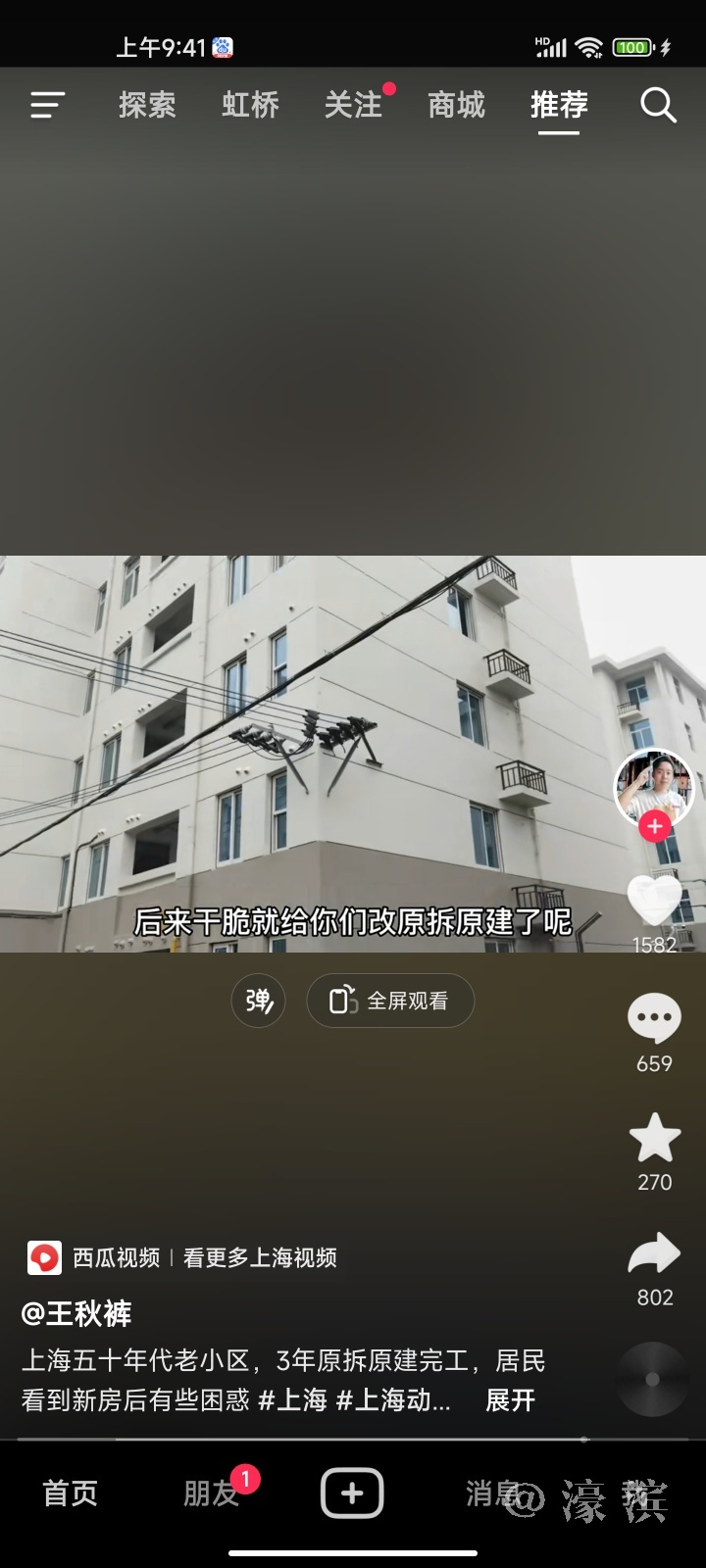This screenshot has height=1568, width=706.
Task: Switch to the 探索 tab
Action: (x=147, y=105)
